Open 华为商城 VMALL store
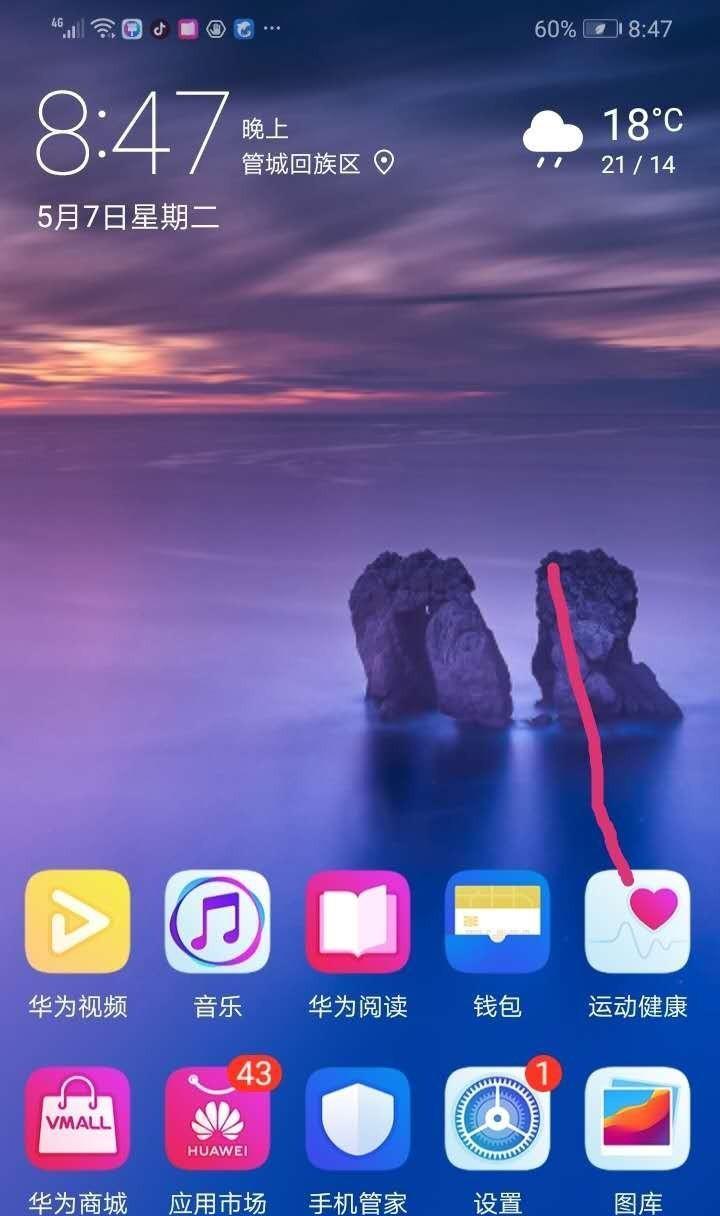Image resolution: width=720 pixels, height=1216 pixels. click(77, 1118)
